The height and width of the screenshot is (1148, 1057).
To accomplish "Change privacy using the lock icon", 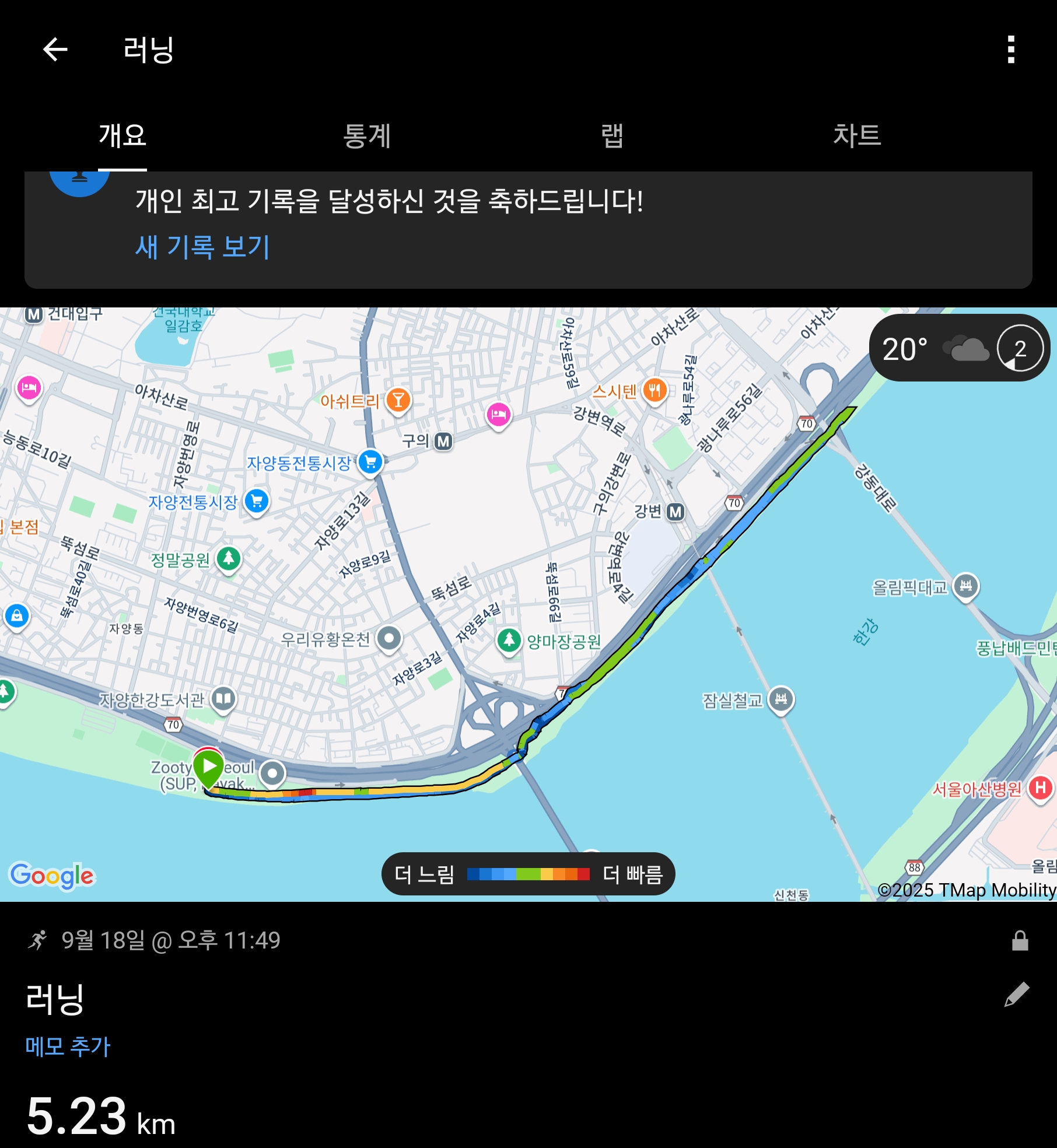I will pyautogui.click(x=1020, y=940).
